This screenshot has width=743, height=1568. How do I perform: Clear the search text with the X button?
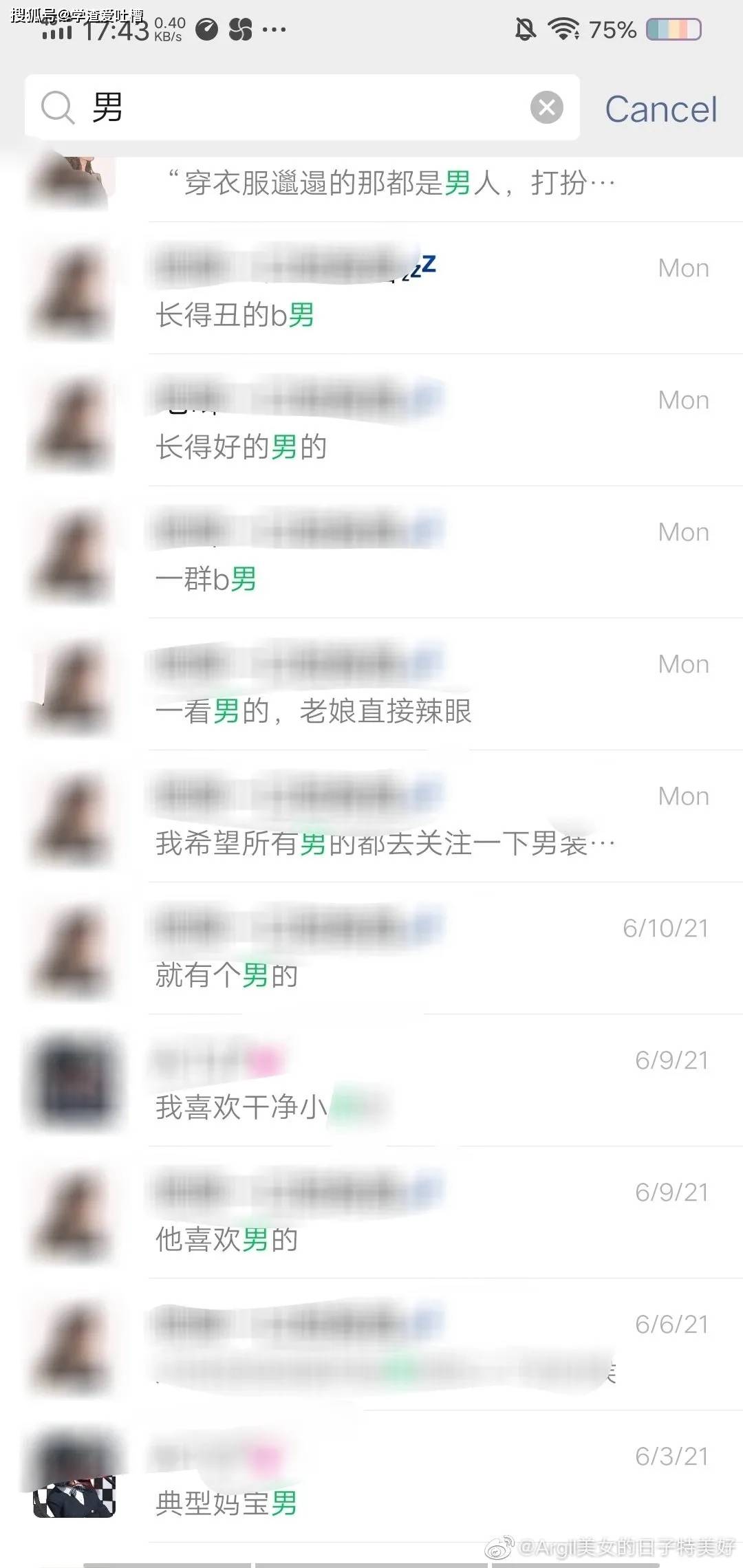547,107
